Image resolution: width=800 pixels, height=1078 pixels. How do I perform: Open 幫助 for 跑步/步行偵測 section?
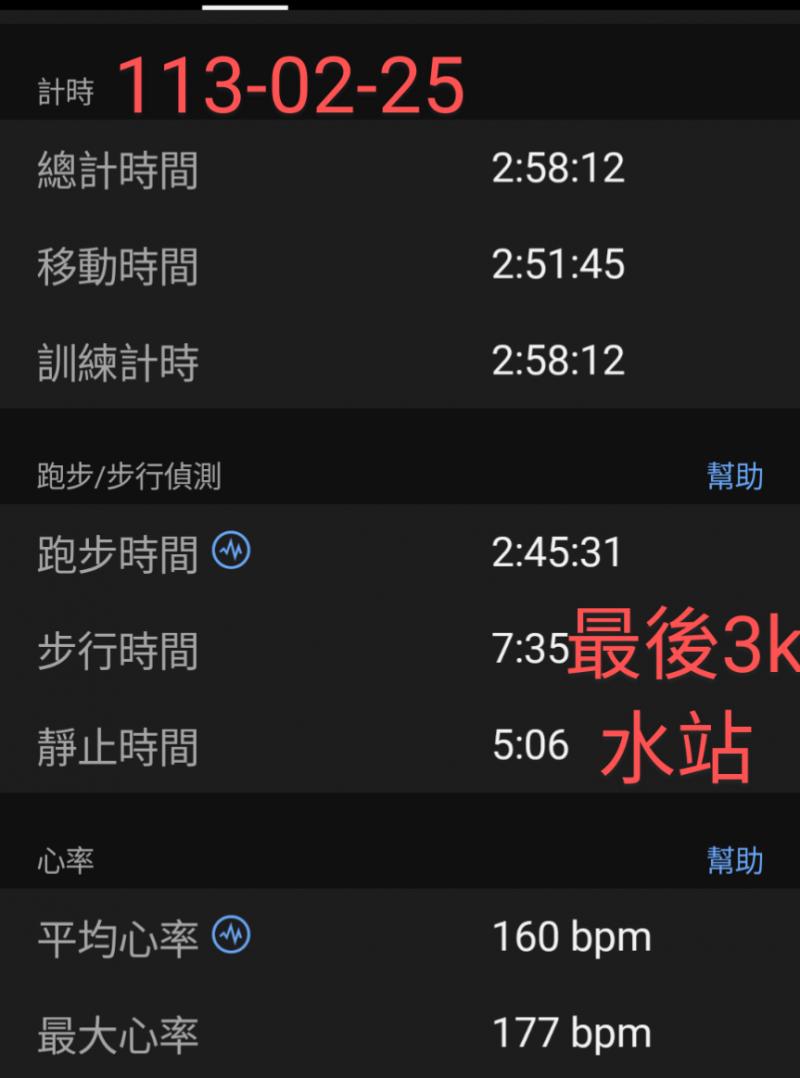click(x=735, y=476)
